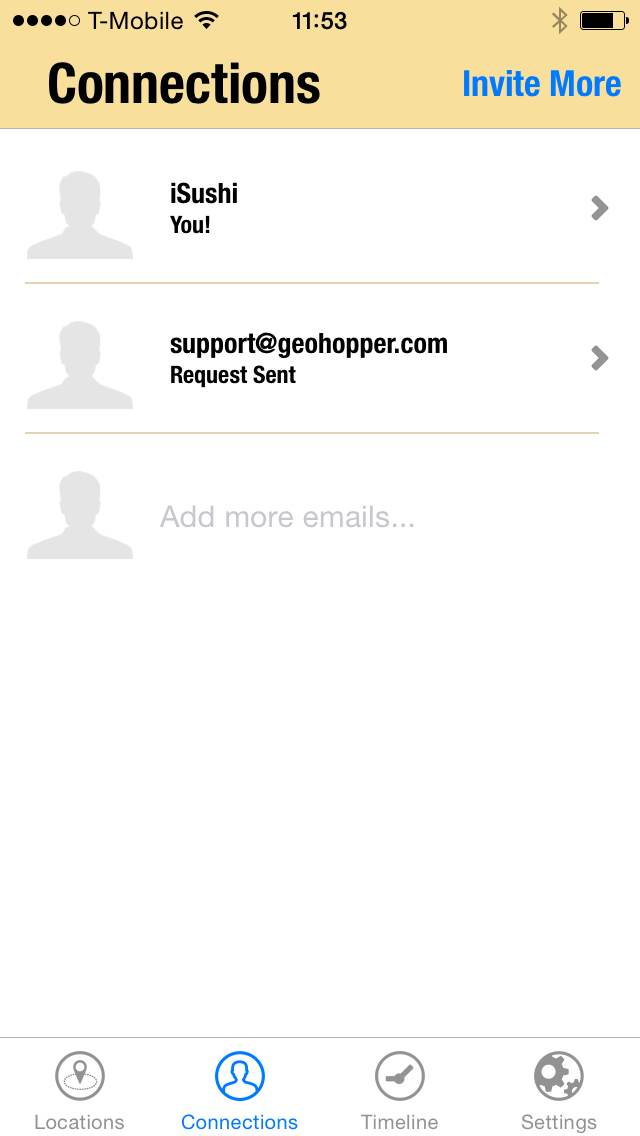Screen dimensions: 640x1136
Task: Open the iSushi connection row
Action: click(320, 208)
